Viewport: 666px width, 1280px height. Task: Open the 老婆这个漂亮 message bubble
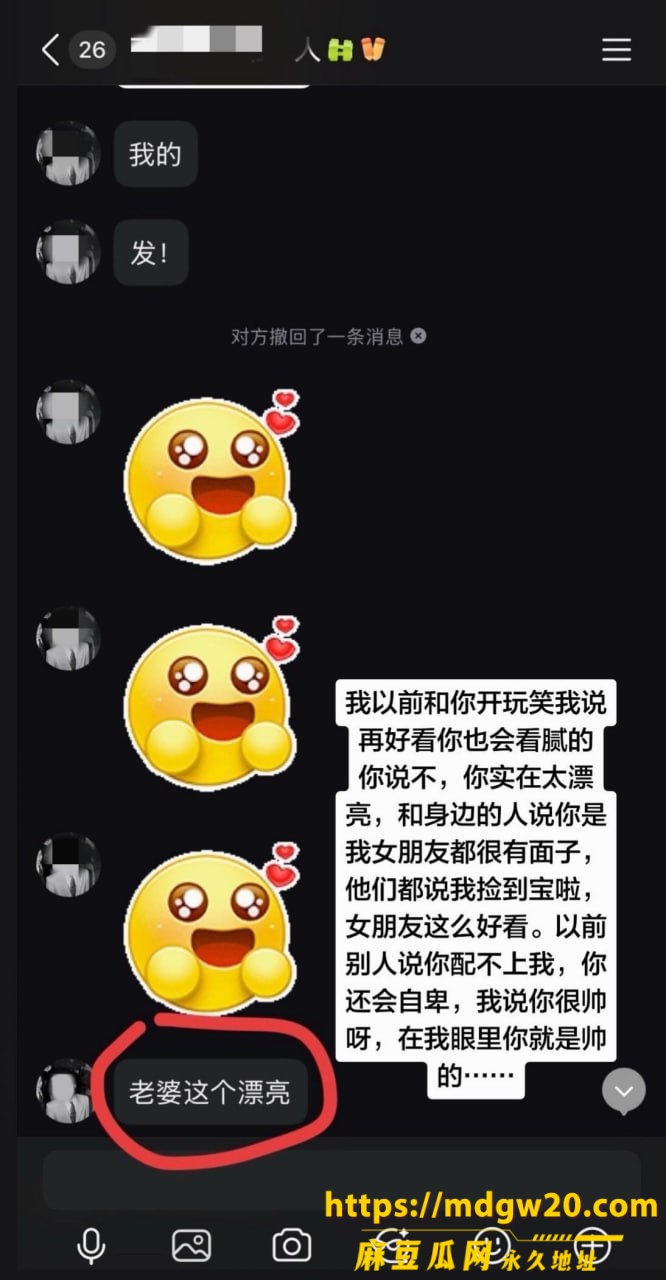point(210,1092)
